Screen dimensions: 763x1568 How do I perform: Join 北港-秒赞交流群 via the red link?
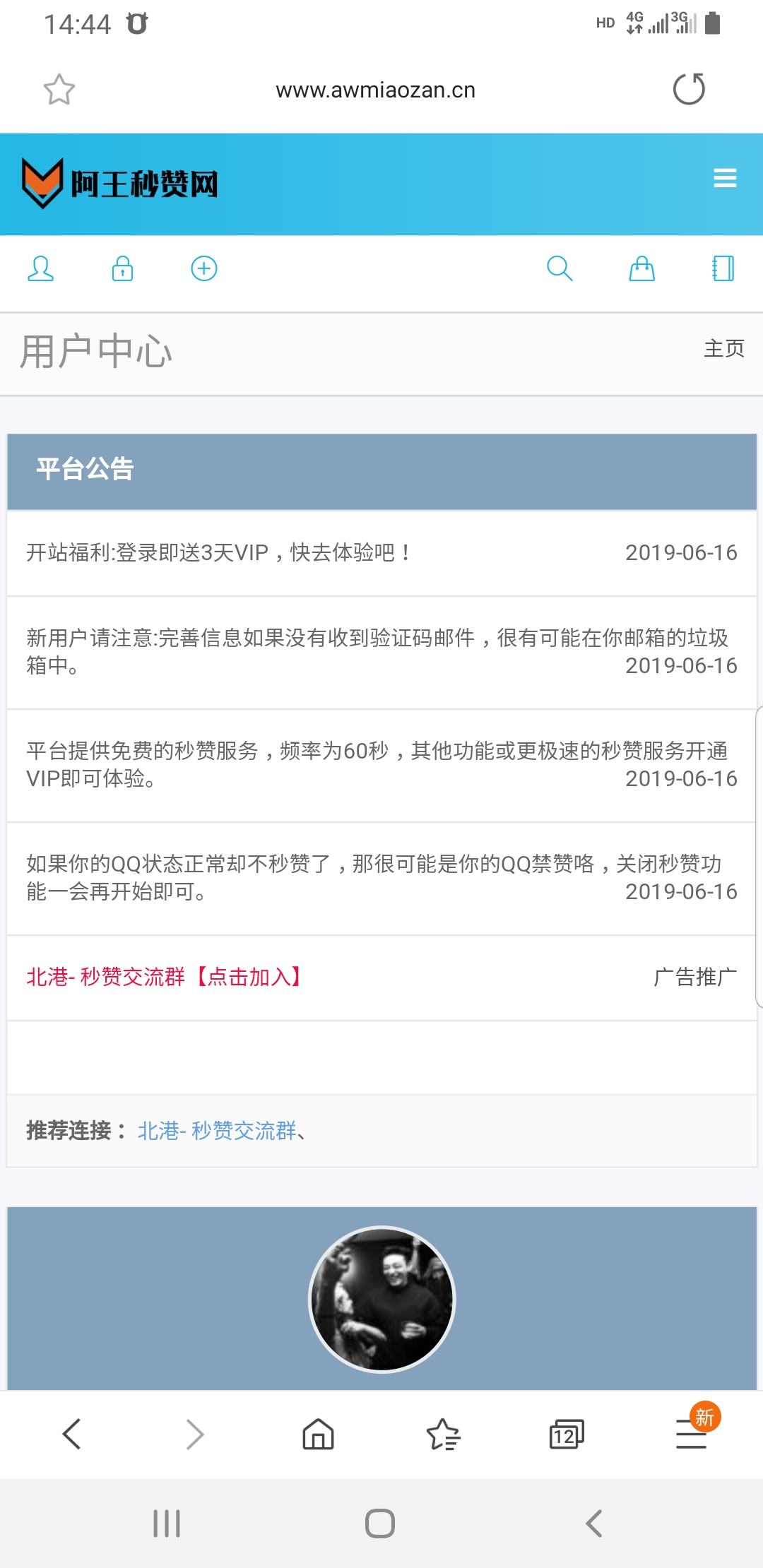pos(165,977)
